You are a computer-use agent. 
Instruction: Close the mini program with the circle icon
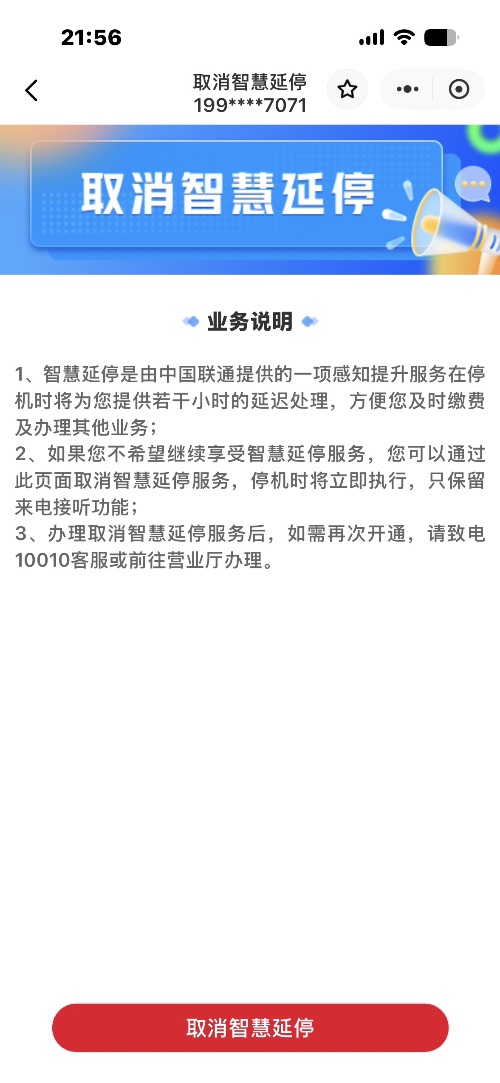coord(459,89)
